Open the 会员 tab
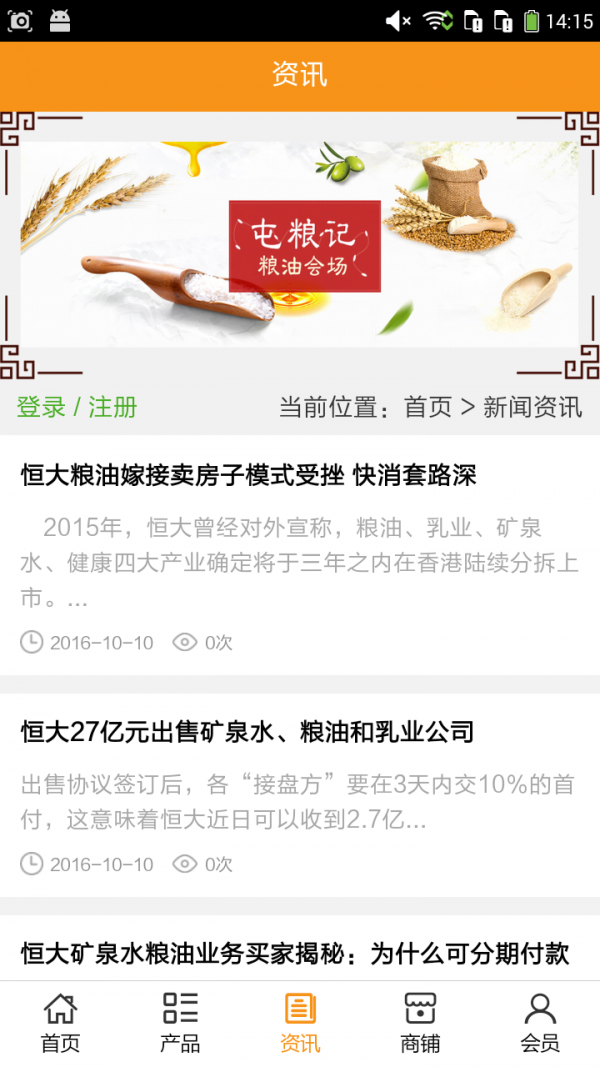 540,1023
